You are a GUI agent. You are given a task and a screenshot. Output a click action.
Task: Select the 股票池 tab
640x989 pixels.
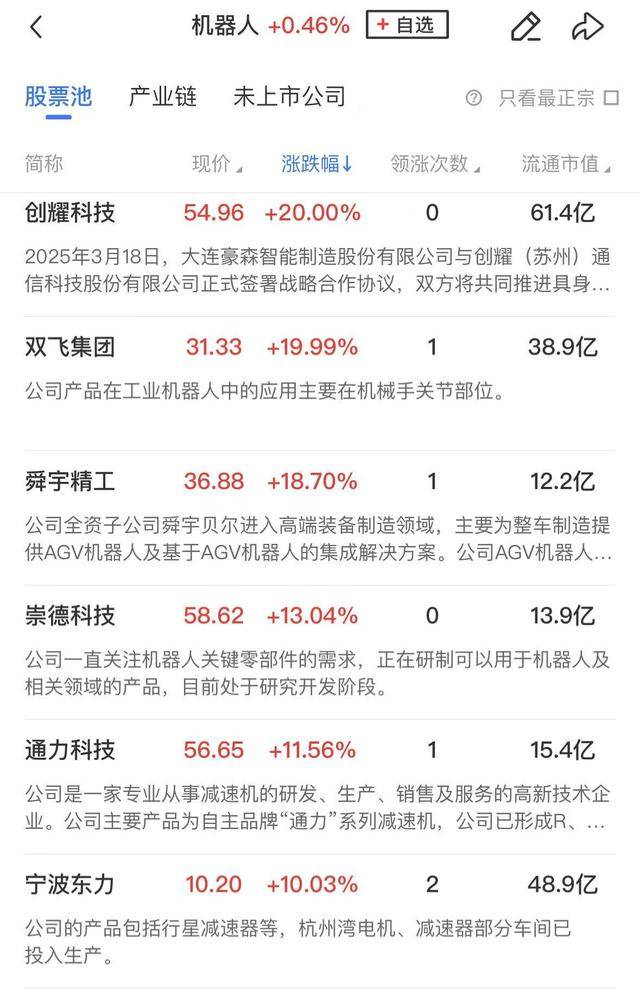(58, 97)
